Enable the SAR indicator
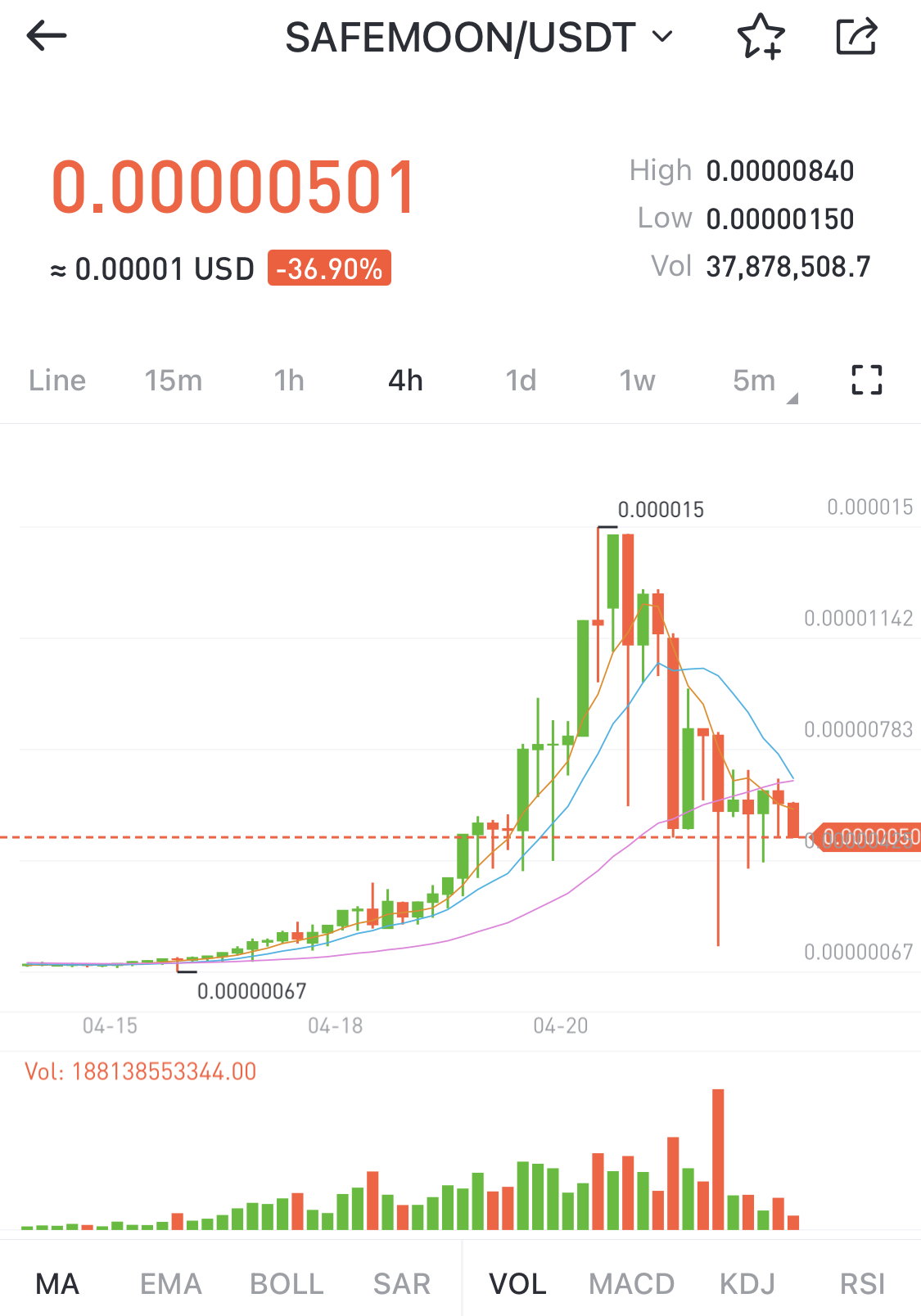Image resolution: width=921 pixels, height=1316 pixels. 402,1284
